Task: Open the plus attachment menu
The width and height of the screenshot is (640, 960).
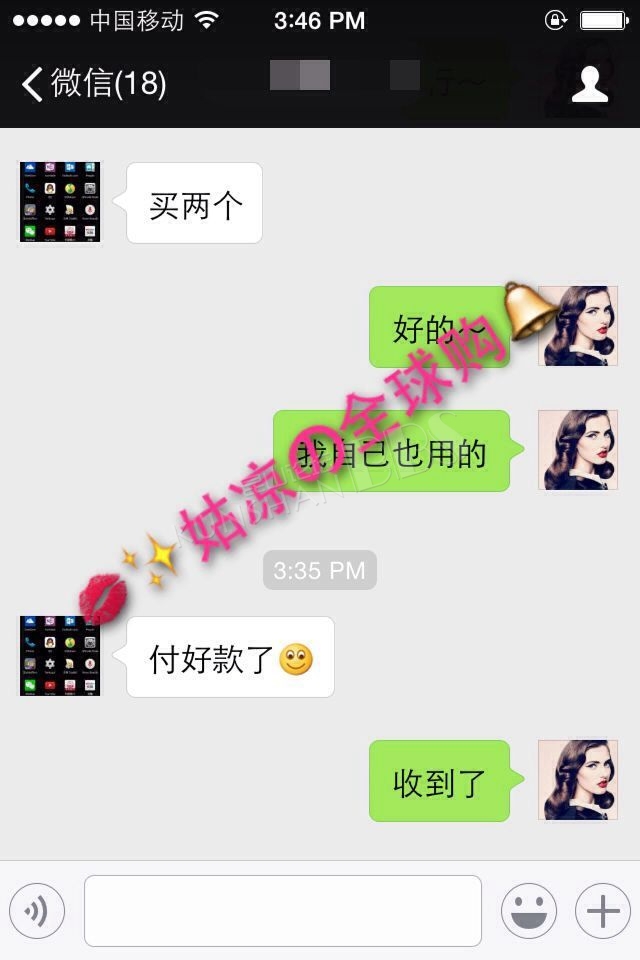Action: [x=603, y=911]
